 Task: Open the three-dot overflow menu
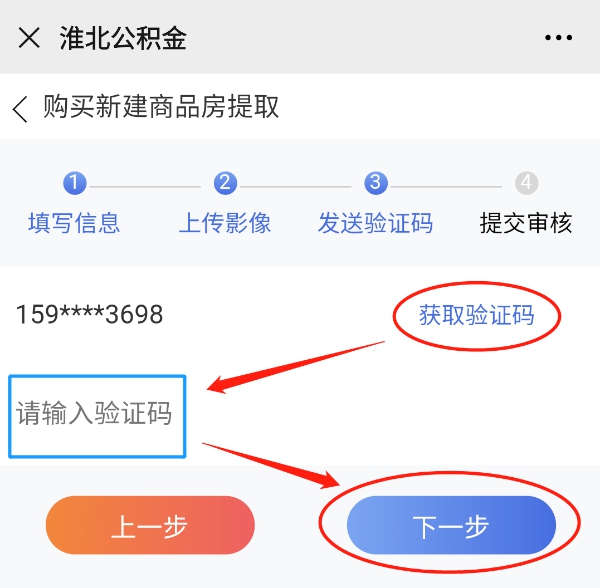click(559, 38)
